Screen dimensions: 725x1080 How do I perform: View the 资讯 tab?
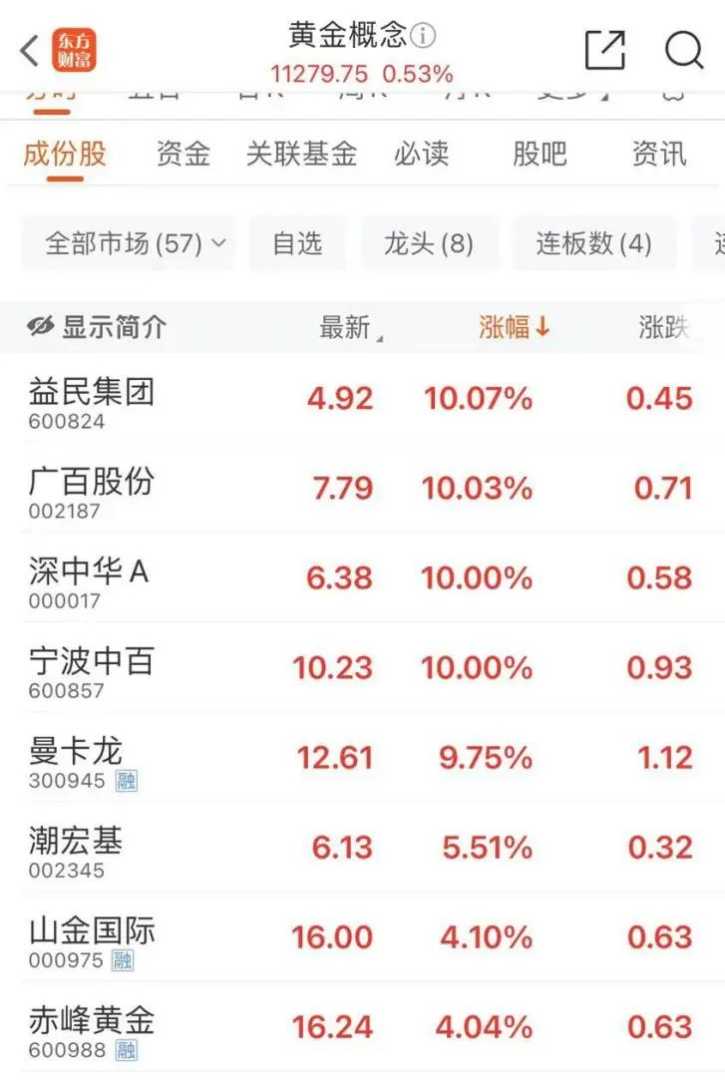(x=659, y=154)
